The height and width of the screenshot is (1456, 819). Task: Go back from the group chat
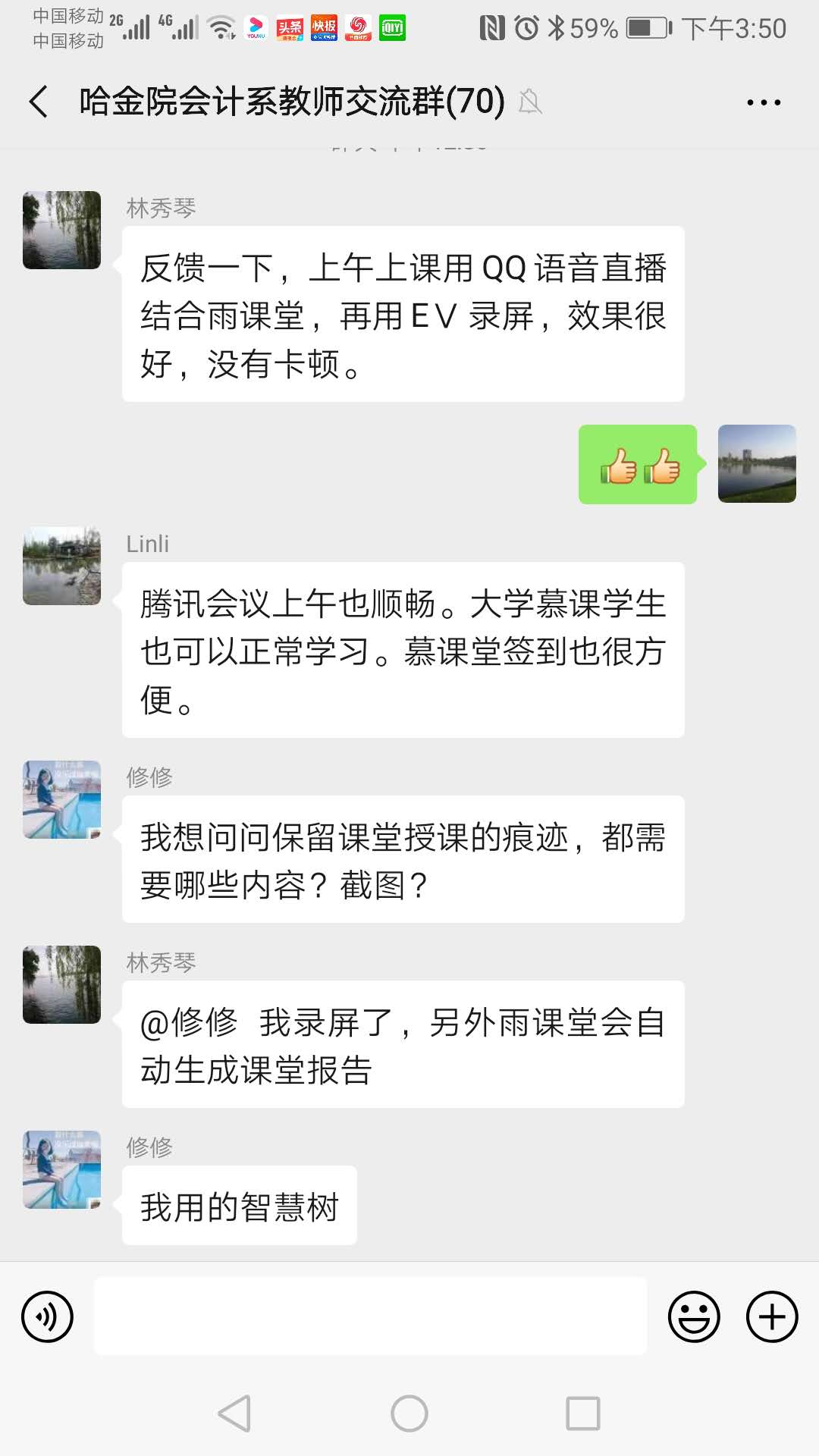39,102
